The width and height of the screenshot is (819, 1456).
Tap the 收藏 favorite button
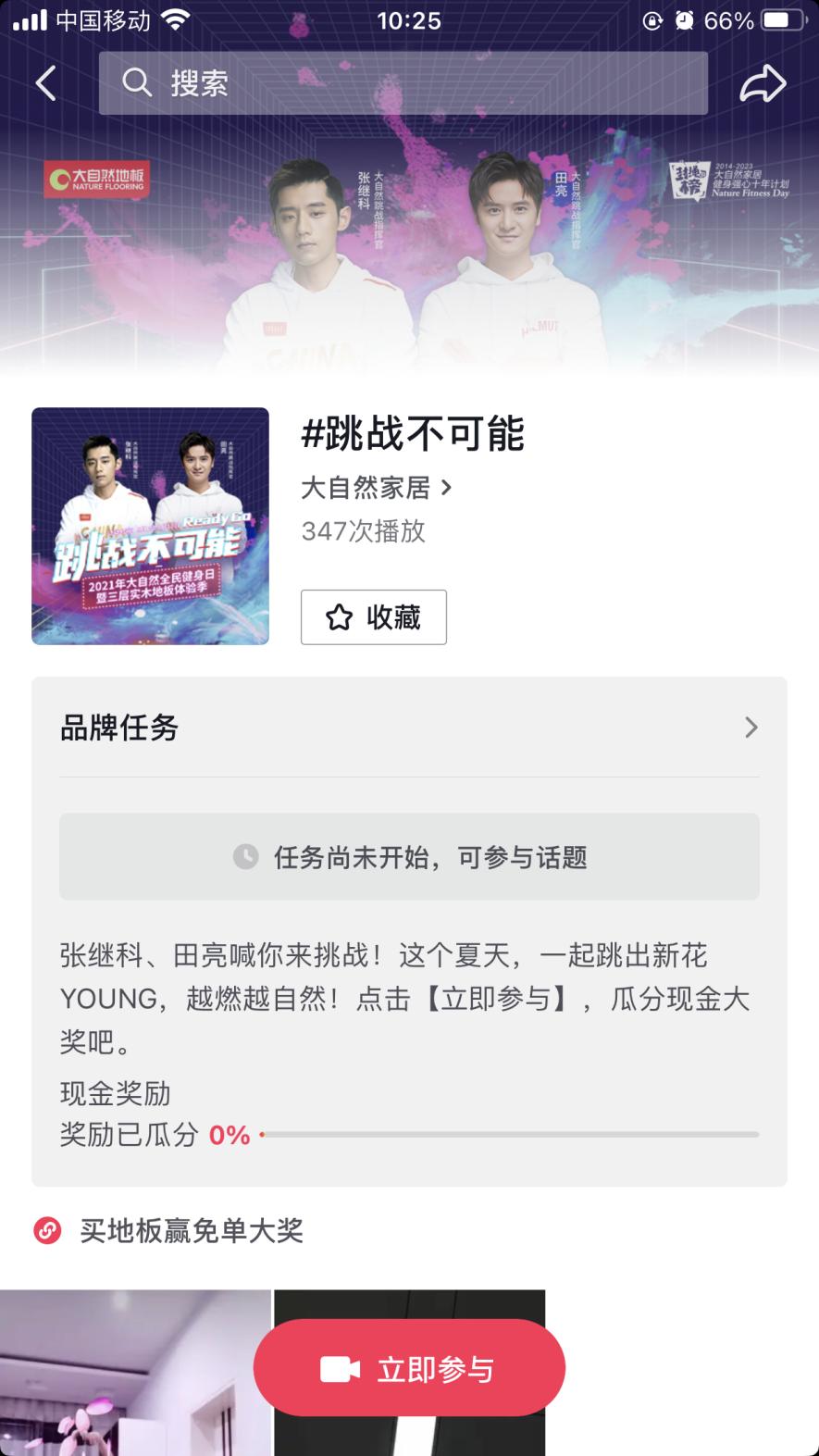373,617
